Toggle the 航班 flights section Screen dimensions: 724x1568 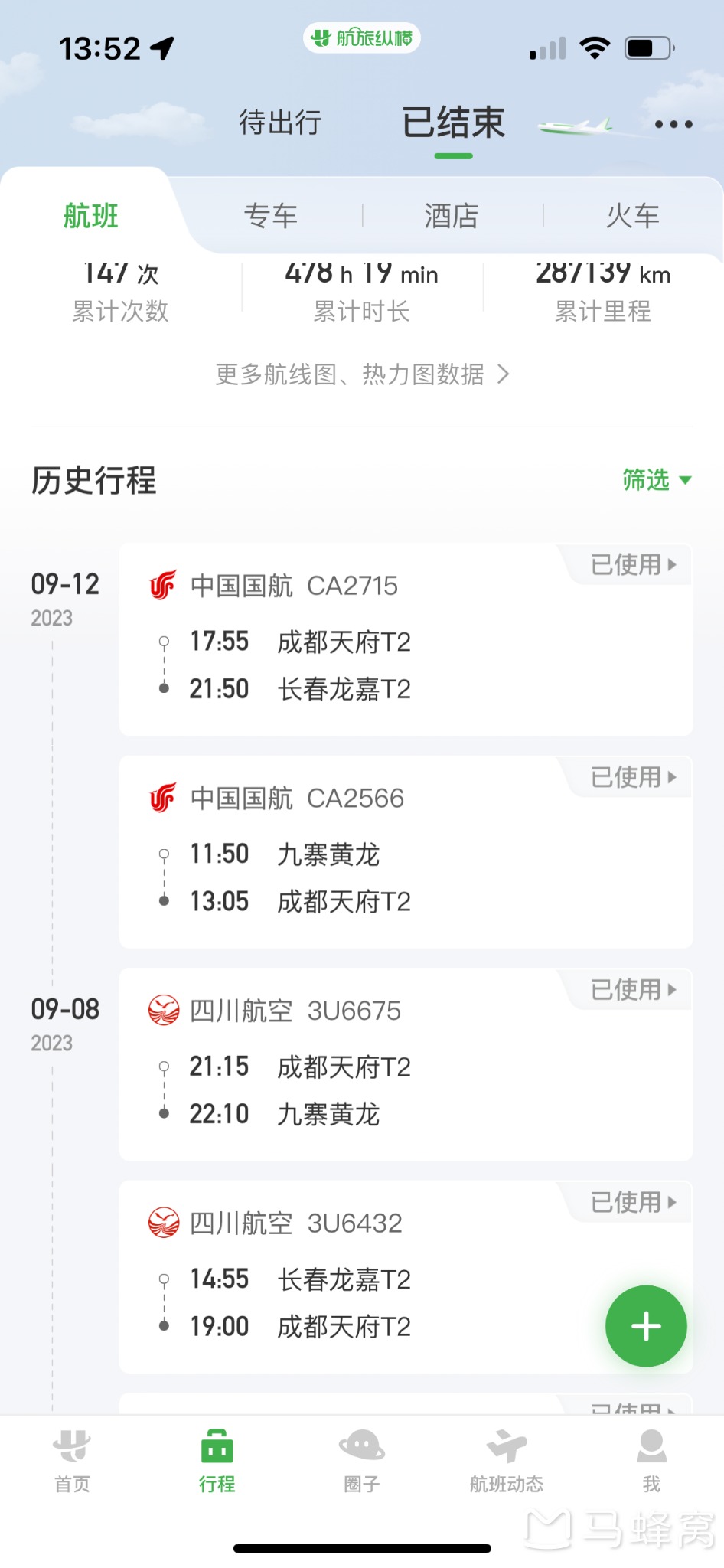click(90, 215)
